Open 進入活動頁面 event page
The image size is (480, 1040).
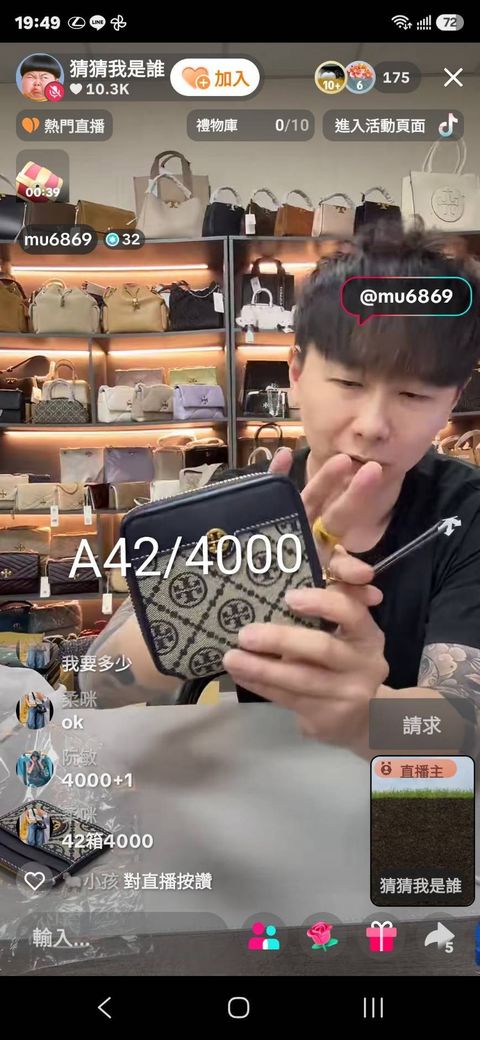point(393,126)
